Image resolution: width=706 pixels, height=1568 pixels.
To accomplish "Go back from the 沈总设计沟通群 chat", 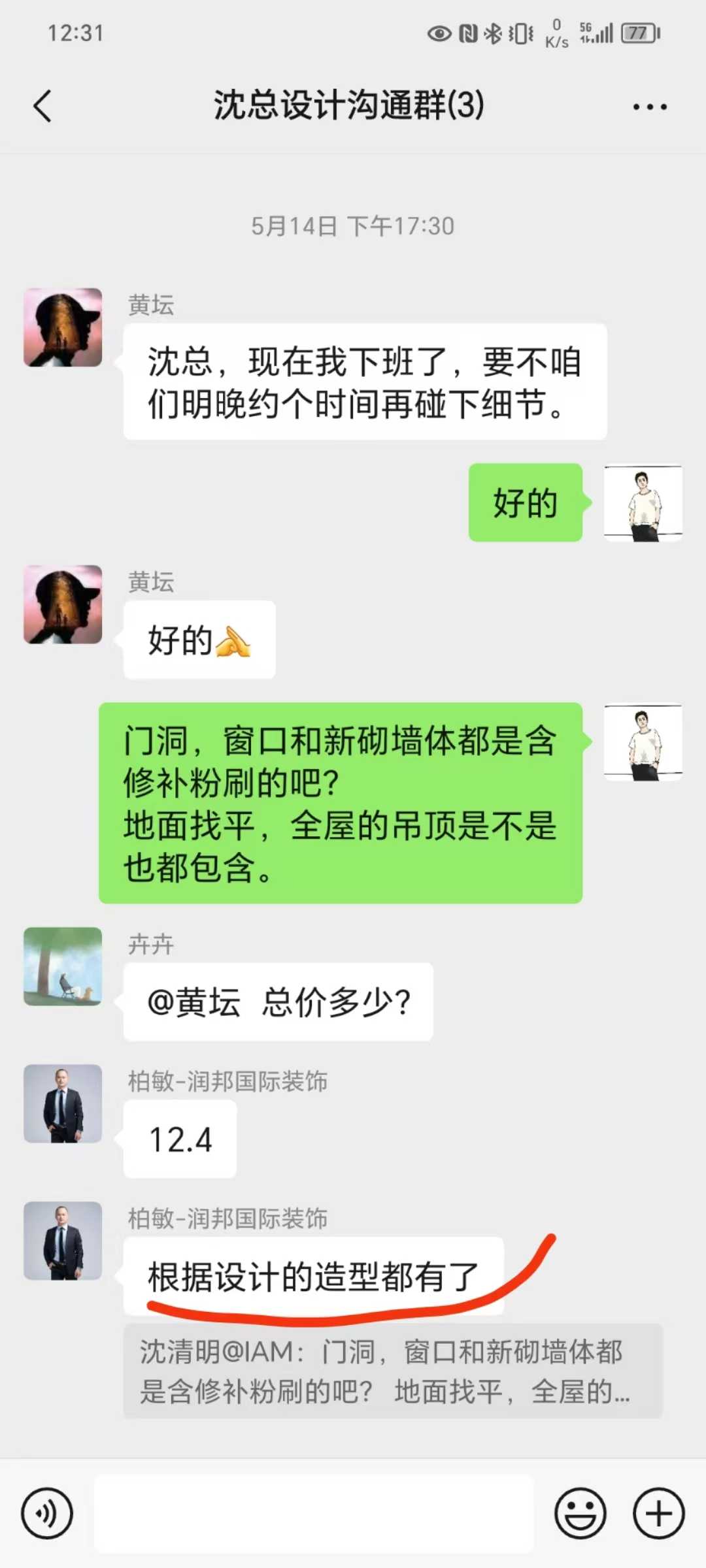I will tap(42, 106).
